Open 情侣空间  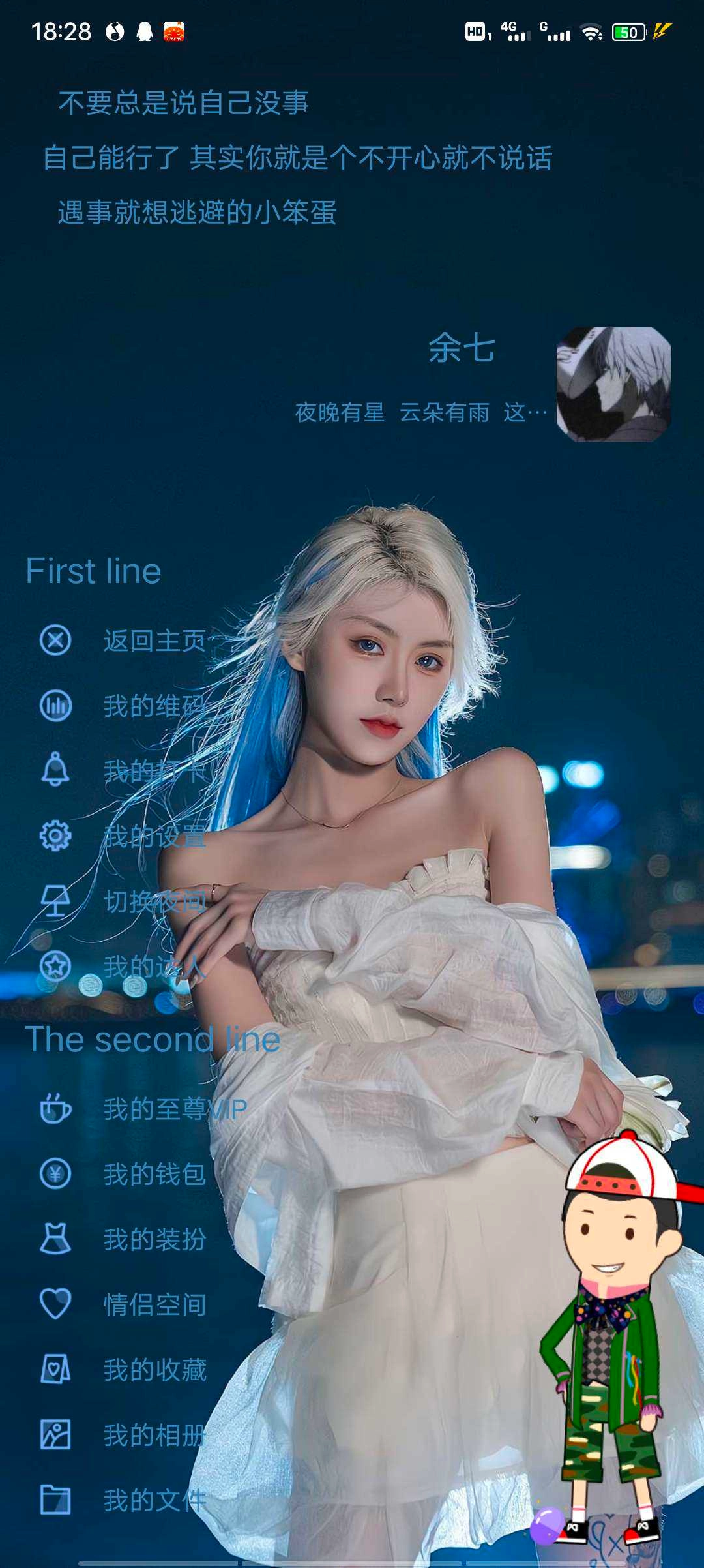[x=154, y=1304]
